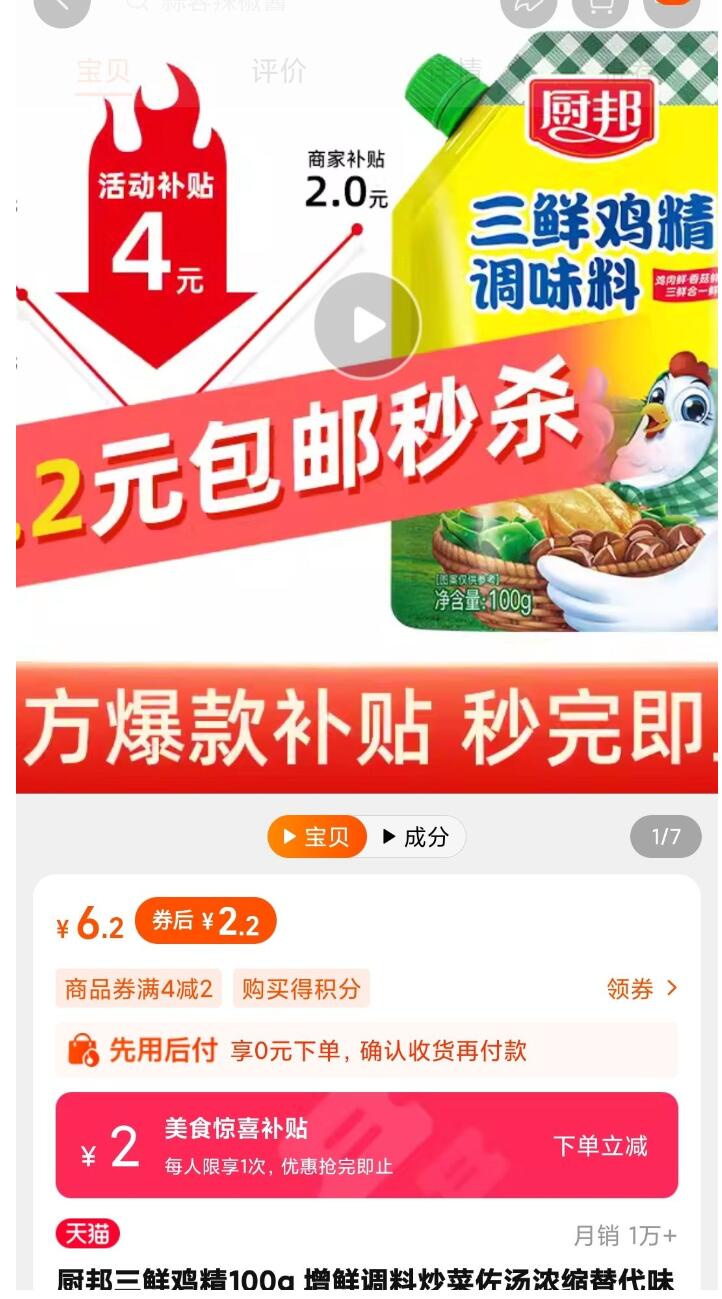The width and height of the screenshot is (722, 1299).
Task: Tap 领券 to claim a coupon
Action: [642, 989]
